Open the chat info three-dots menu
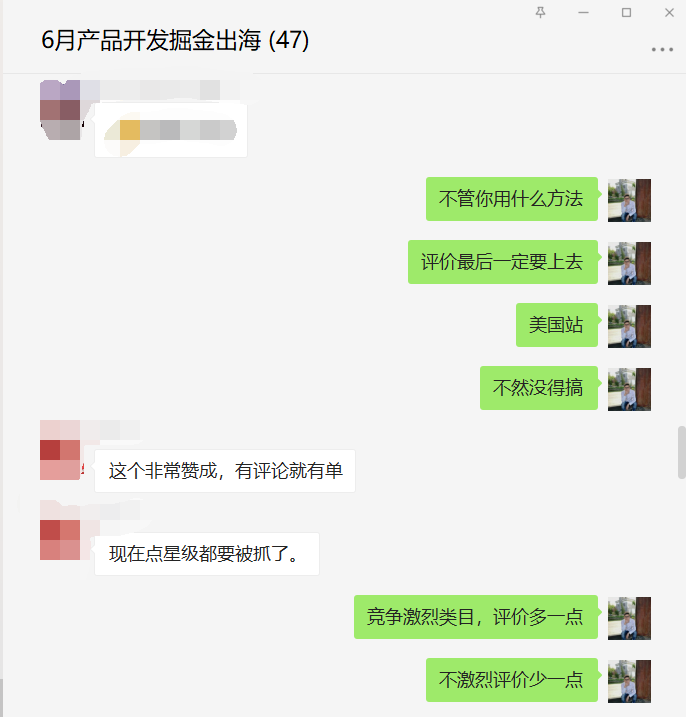Viewport: 686px width, 717px height. pos(662,49)
